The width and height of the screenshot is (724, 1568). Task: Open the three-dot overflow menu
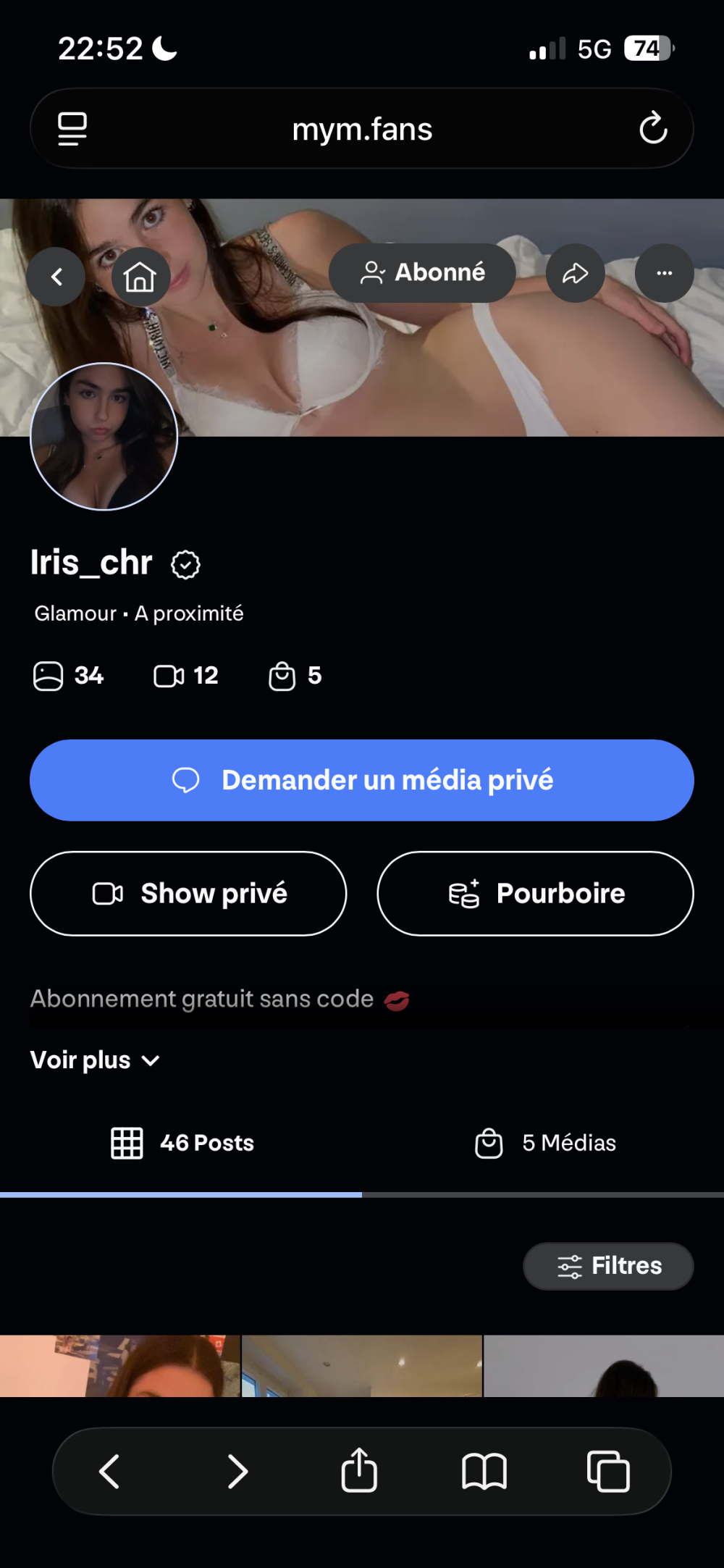pyautogui.click(x=664, y=273)
